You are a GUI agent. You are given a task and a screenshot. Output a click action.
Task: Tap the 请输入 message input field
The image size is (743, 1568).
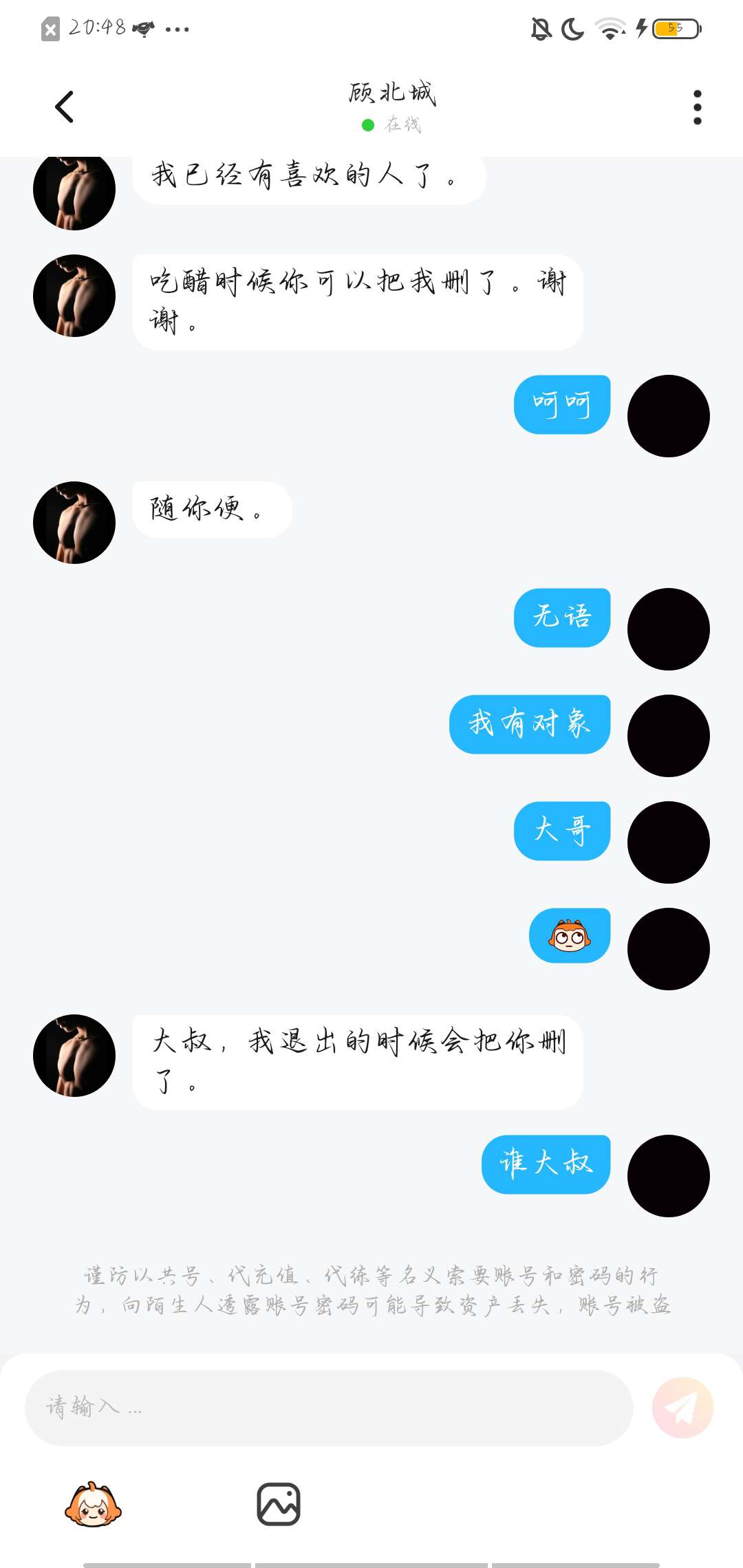329,1407
